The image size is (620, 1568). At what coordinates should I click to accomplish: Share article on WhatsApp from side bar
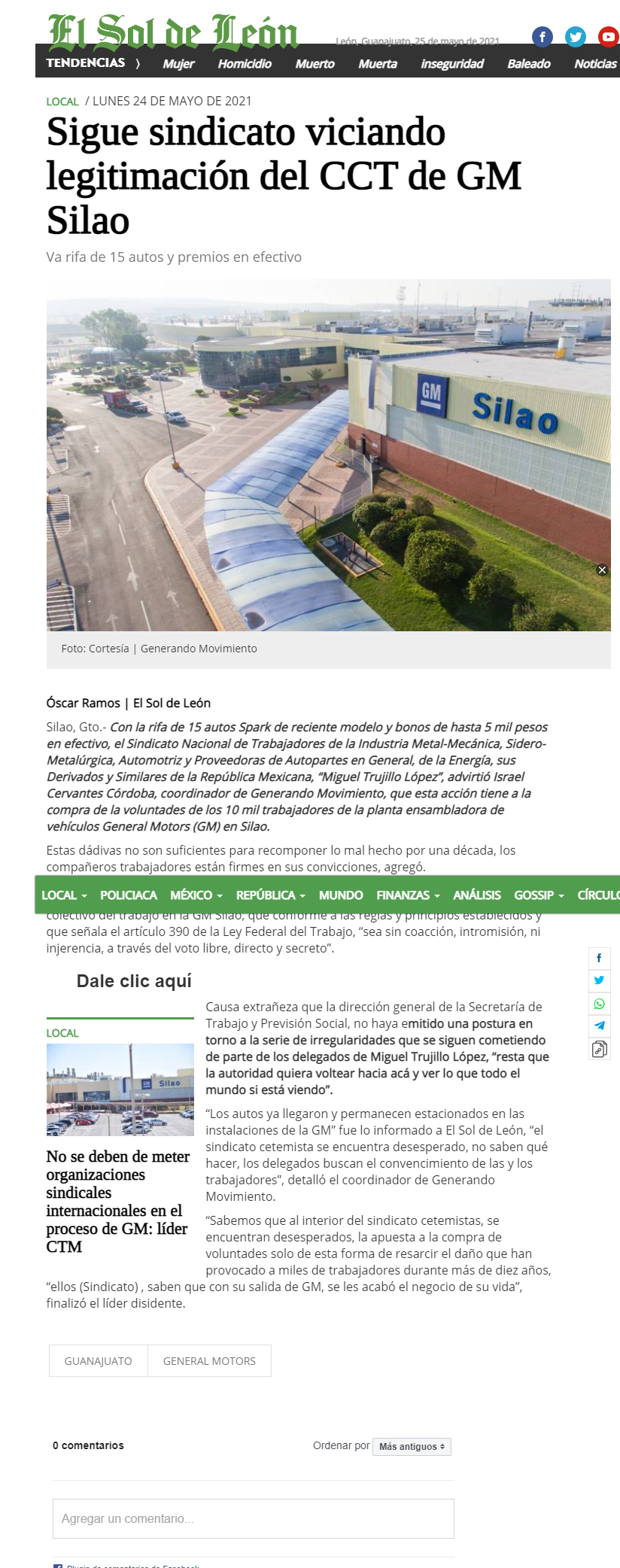tap(599, 1004)
